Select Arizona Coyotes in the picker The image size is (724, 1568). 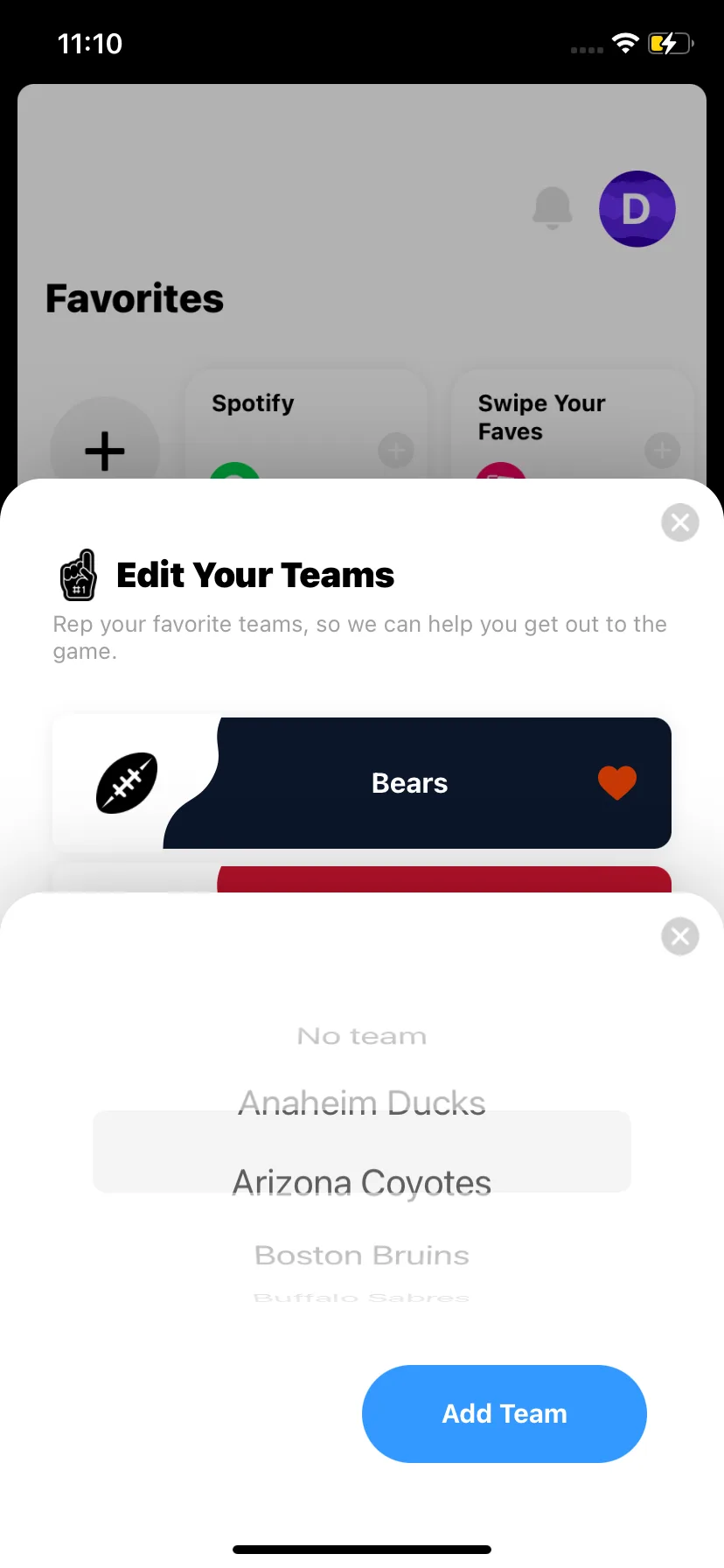point(362,1182)
